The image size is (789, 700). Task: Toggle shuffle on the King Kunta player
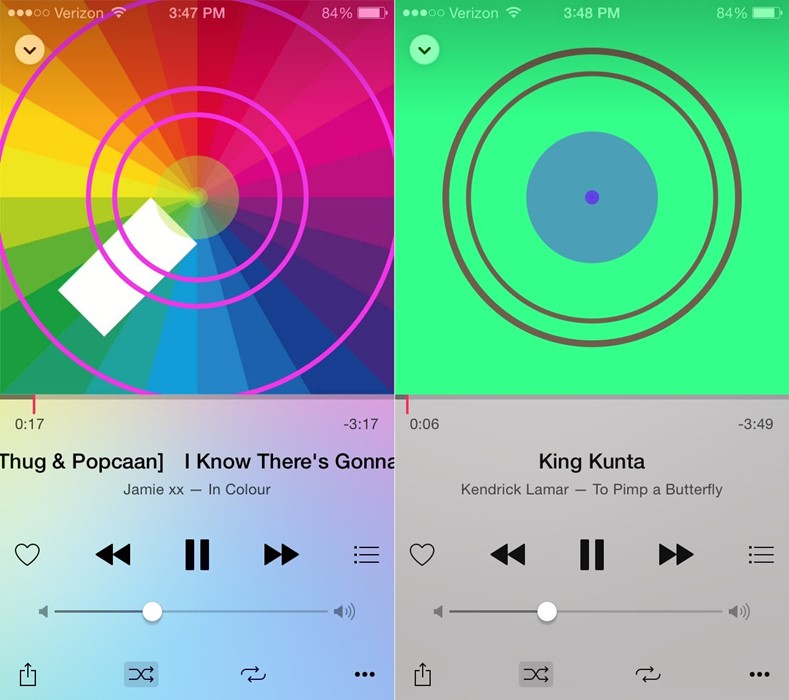click(536, 674)
